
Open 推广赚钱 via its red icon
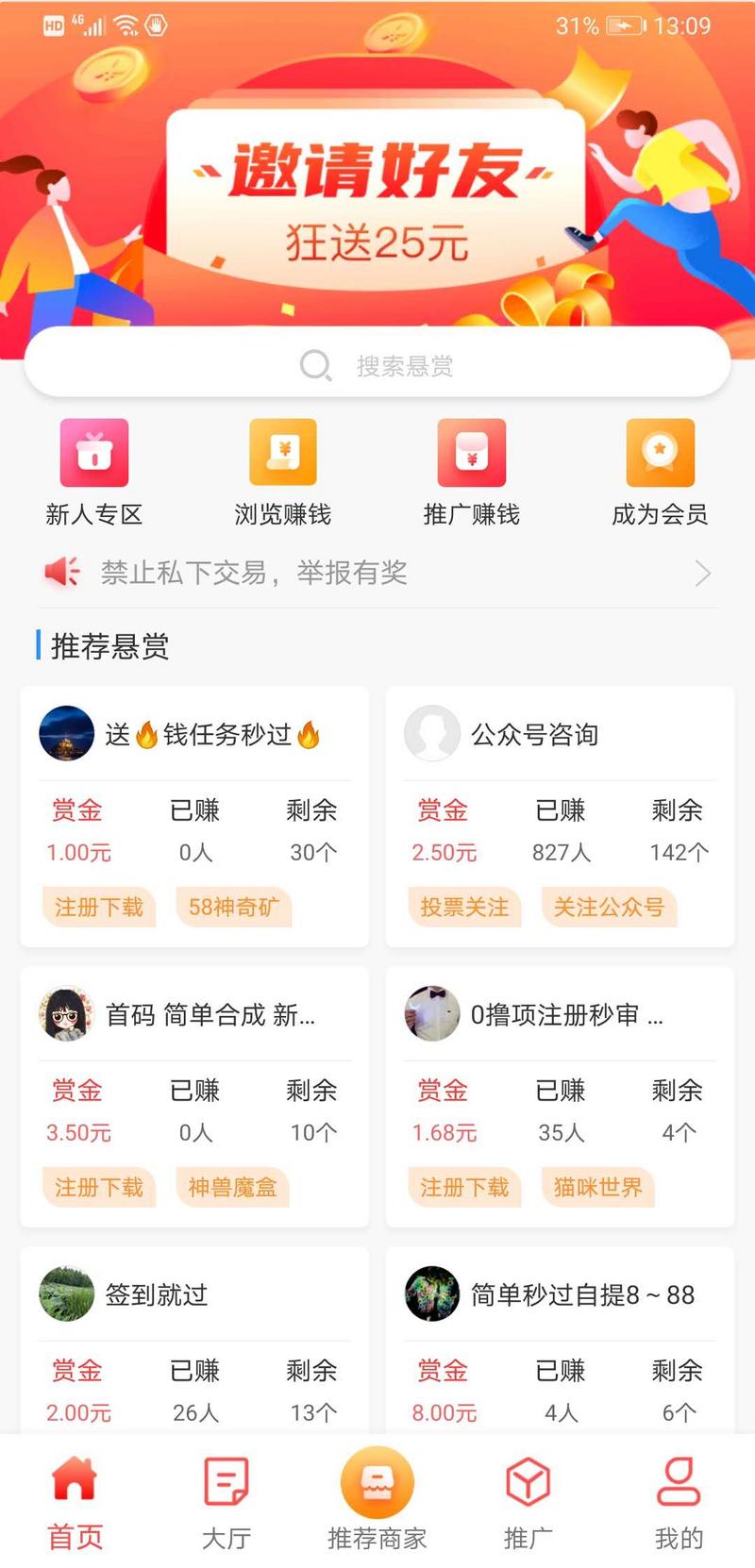click(471, 452)
